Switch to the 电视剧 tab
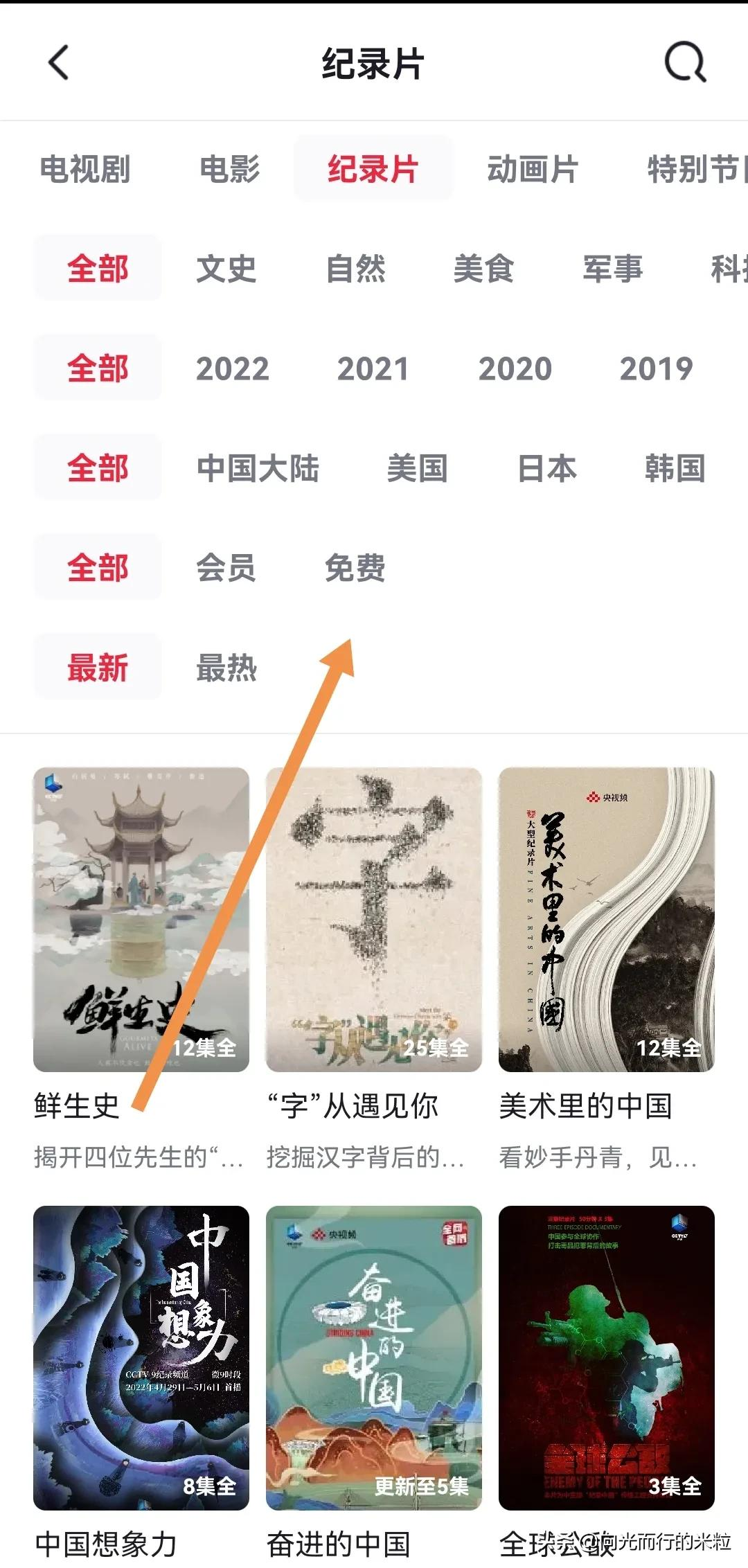Viewport: 748px width, 1568px height. click(85, 169)
